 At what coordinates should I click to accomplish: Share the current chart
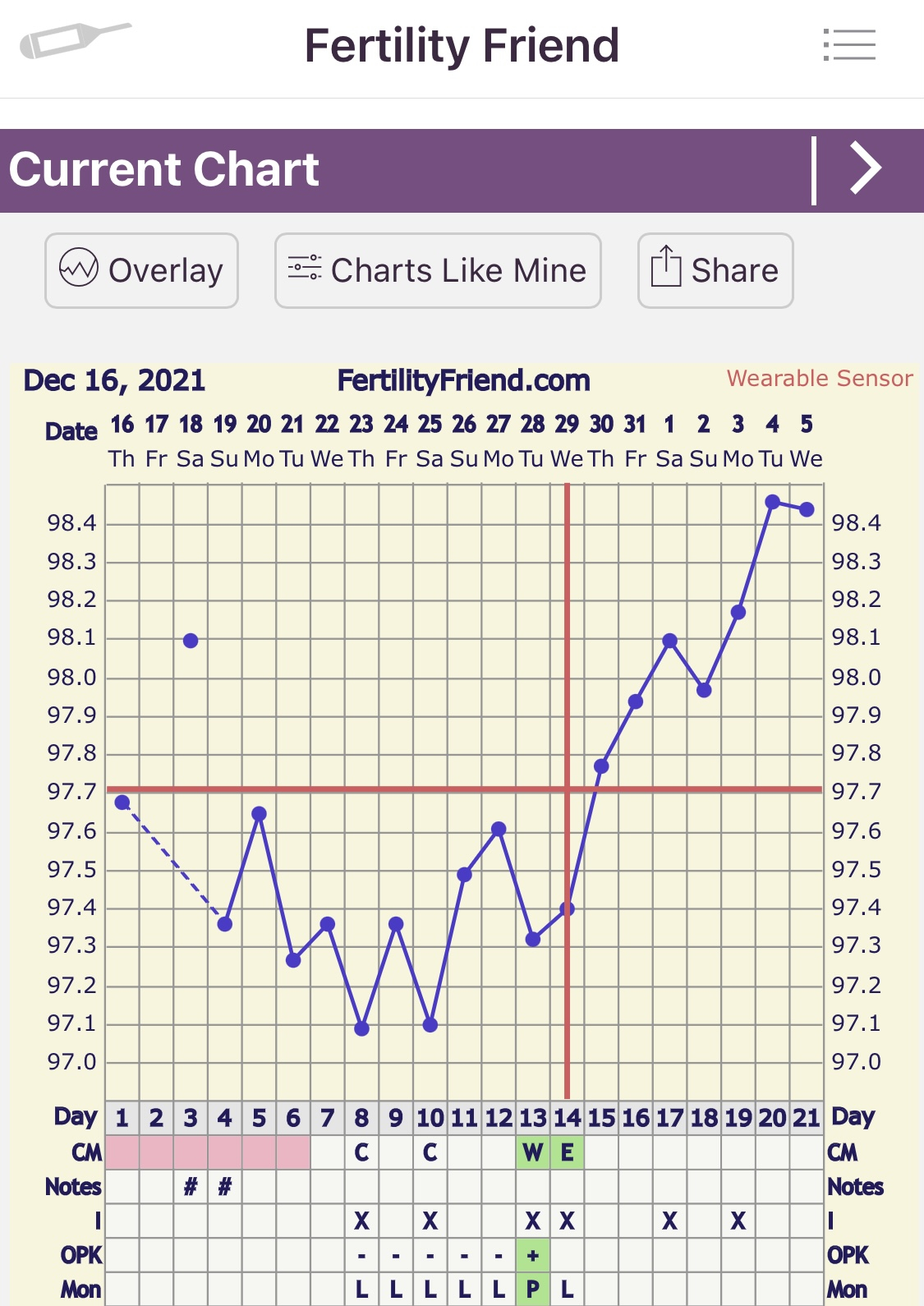tap(715, 271)
